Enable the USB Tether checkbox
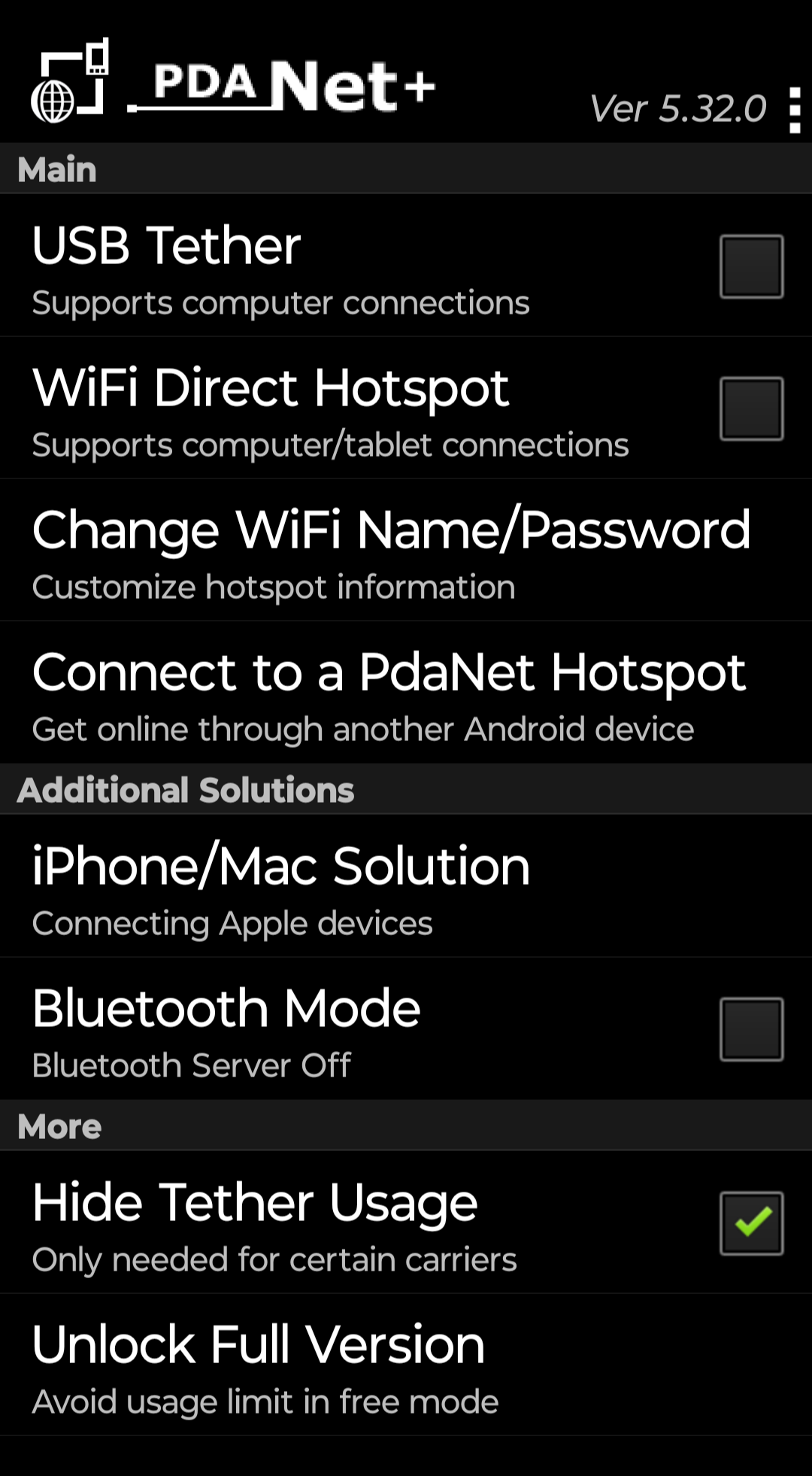This screenshot has height=1476, width=812. (x=751, y=266)
